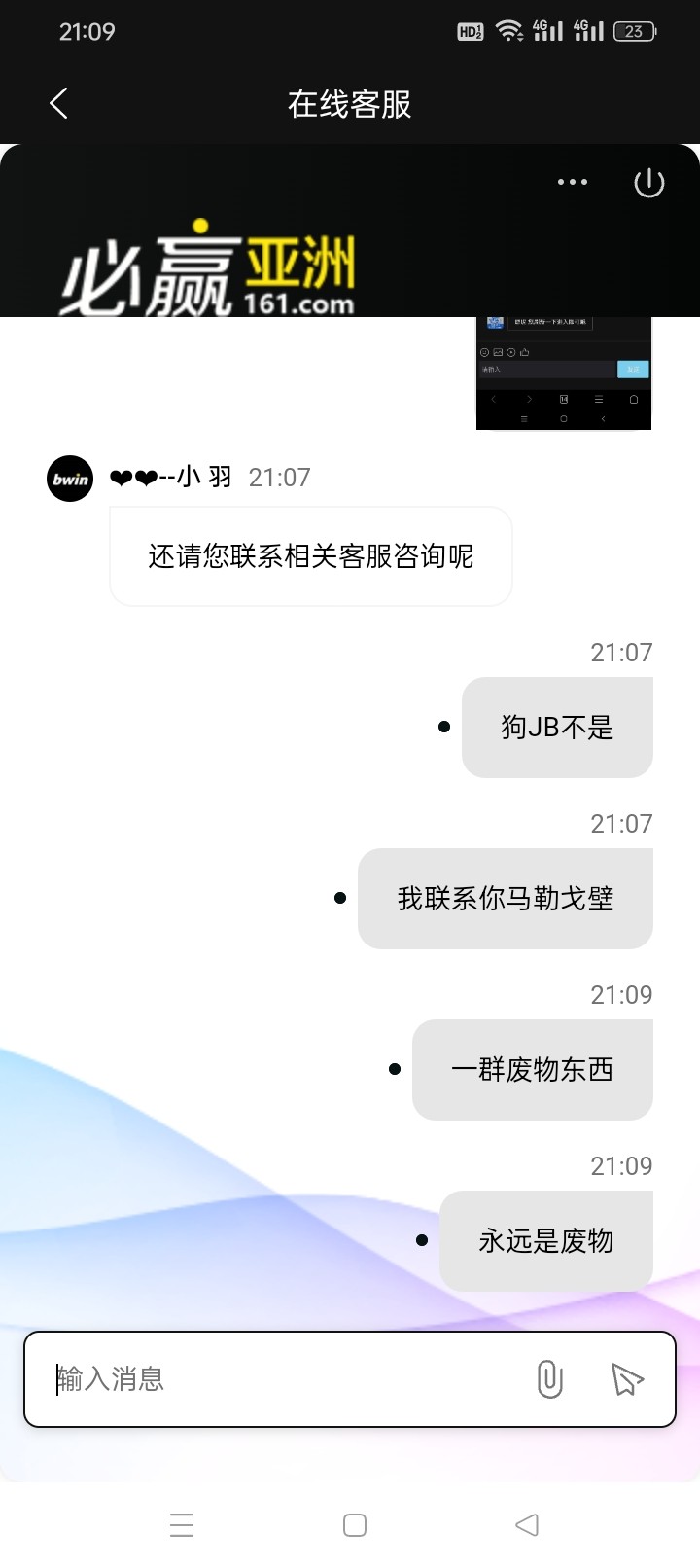Screen dimensions: 700x1568
Task: Go back from the 在线客服 screen
Action: click(58, 103)
